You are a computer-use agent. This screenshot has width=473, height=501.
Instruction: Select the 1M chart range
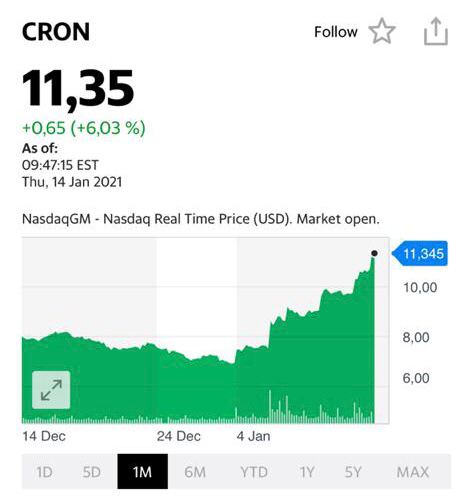point(142,472)
